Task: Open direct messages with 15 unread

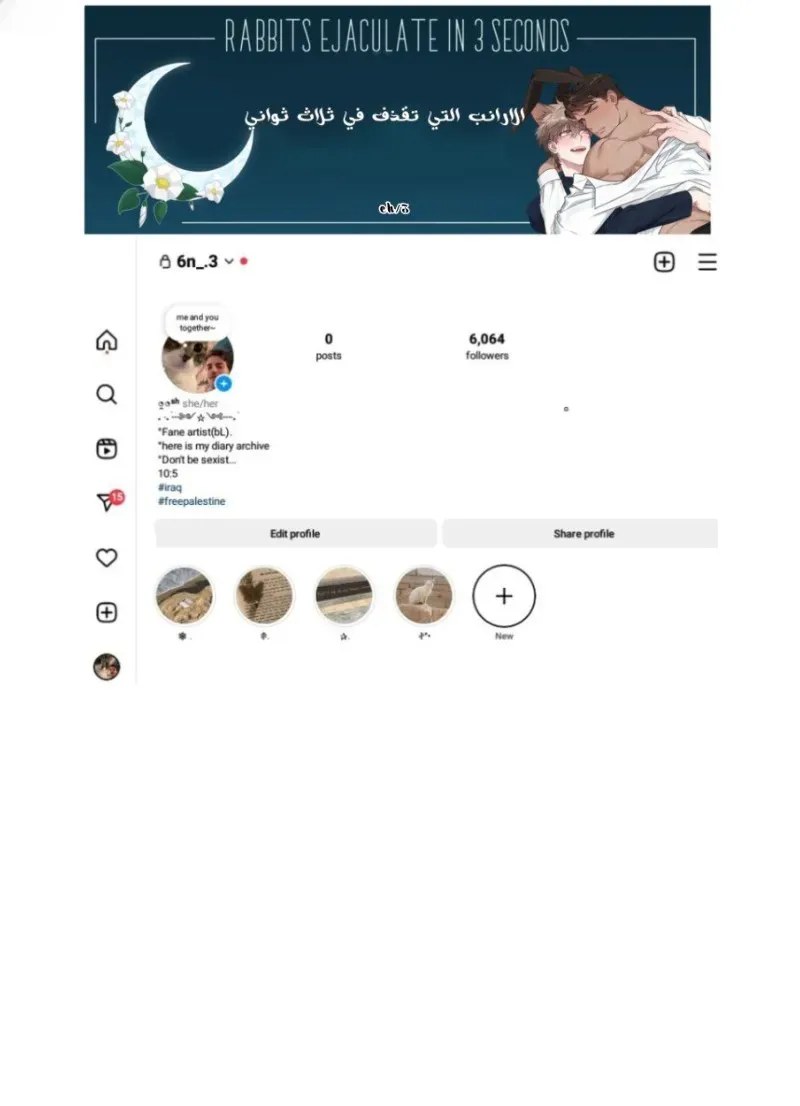Action: (106, 502)
